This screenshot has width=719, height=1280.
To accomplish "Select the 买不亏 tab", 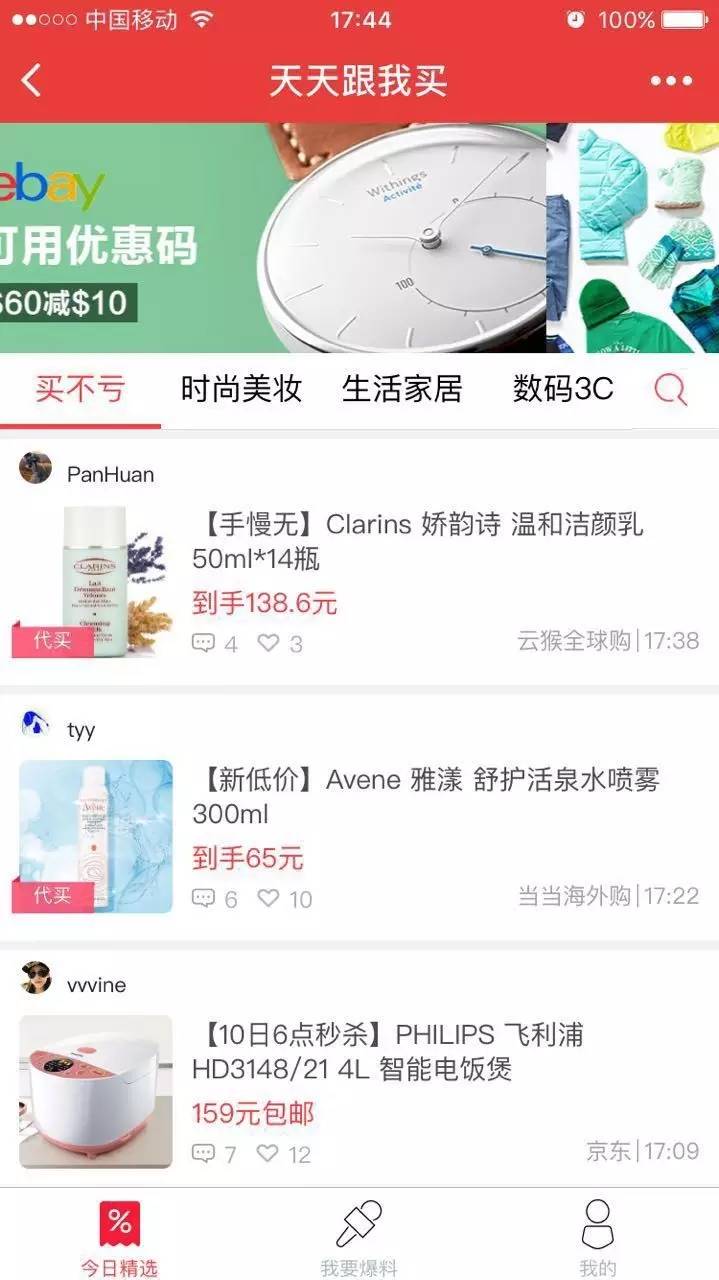I will 80,389.
